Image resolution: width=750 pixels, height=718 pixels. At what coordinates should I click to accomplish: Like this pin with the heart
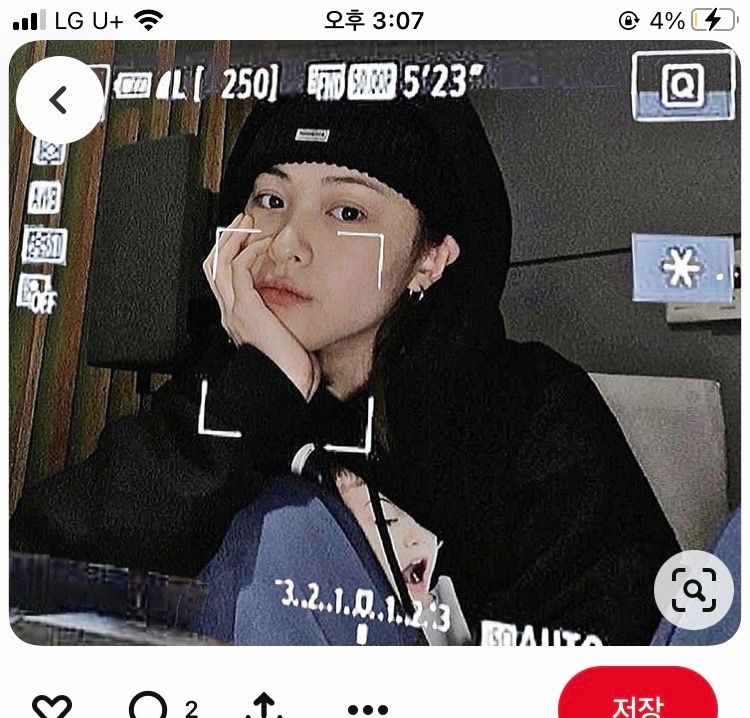pos(52,706)
